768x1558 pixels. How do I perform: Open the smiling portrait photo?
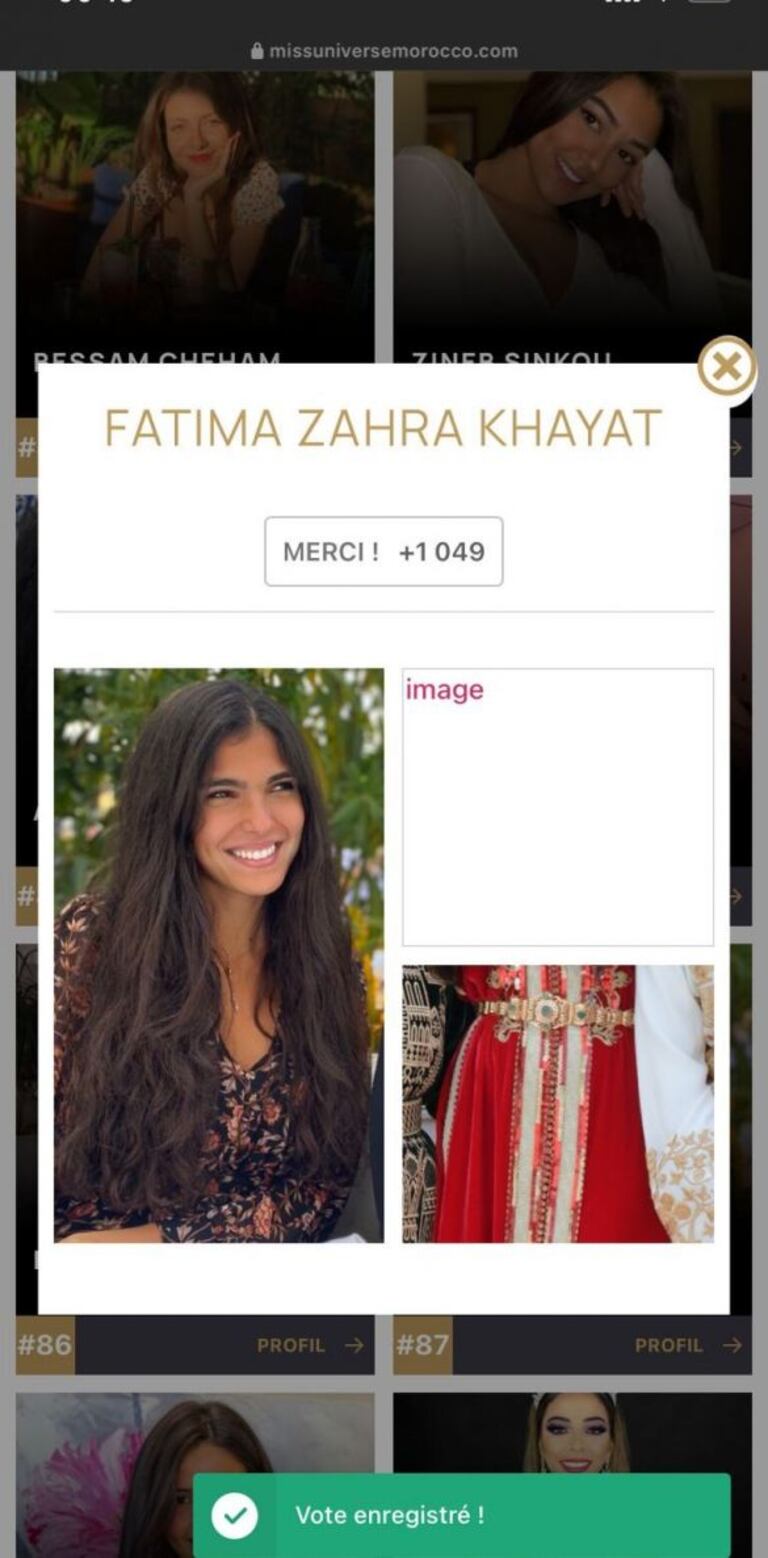[218, 955]
